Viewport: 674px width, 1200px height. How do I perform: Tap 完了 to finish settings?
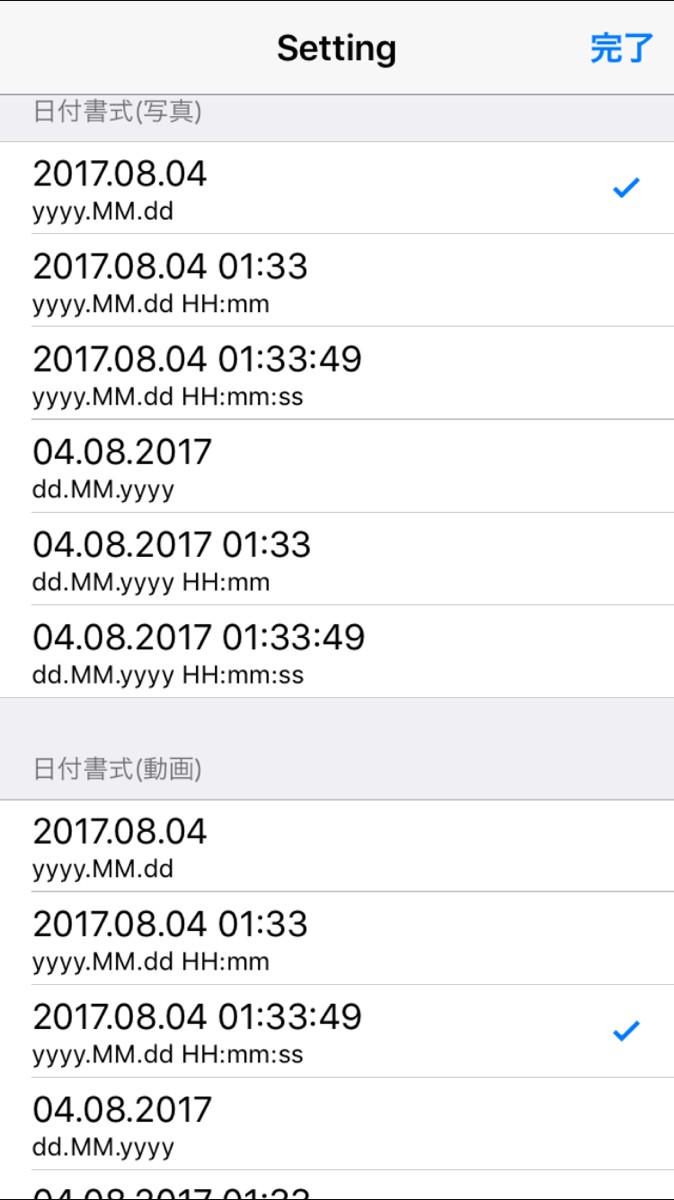tap(620, 48)
